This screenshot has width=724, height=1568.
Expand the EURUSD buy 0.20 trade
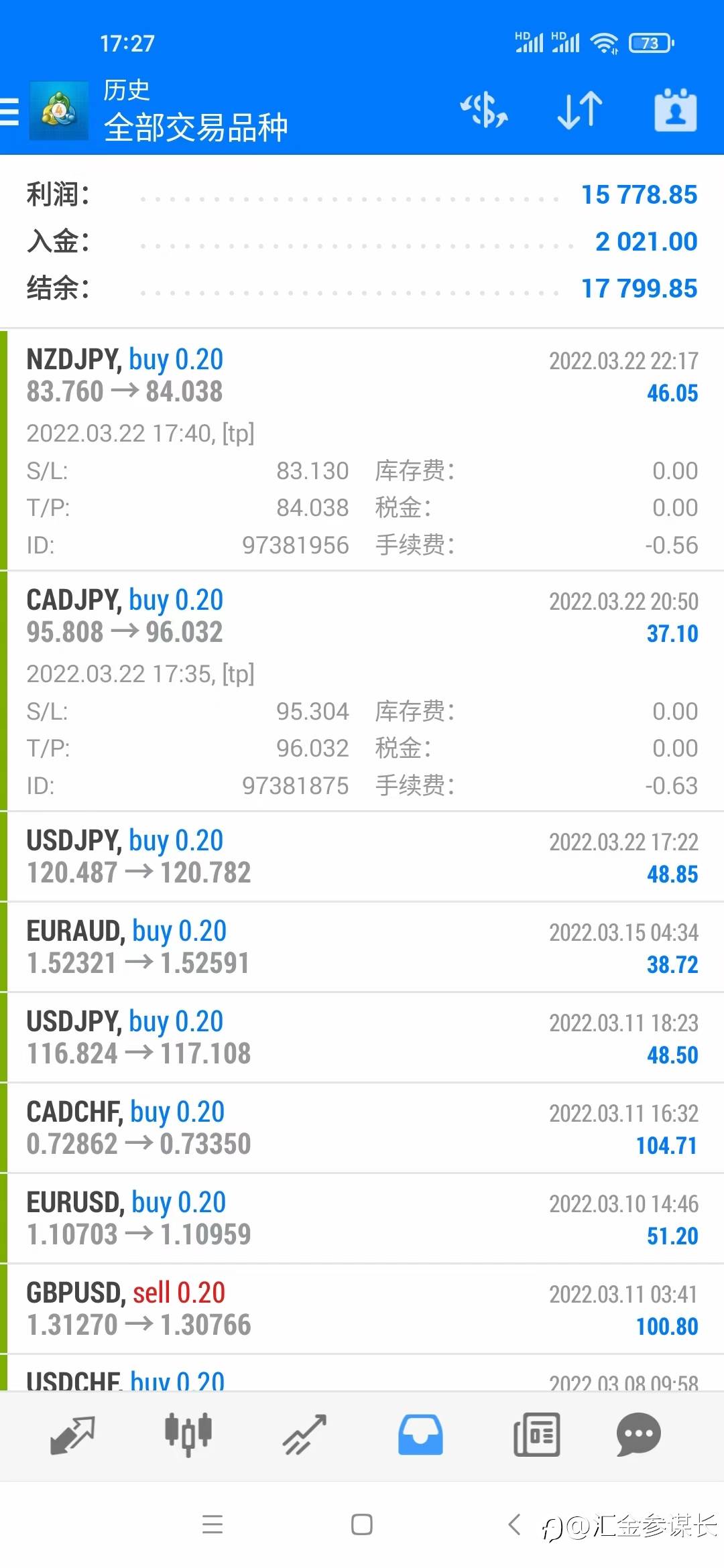tap(362, 1218)
